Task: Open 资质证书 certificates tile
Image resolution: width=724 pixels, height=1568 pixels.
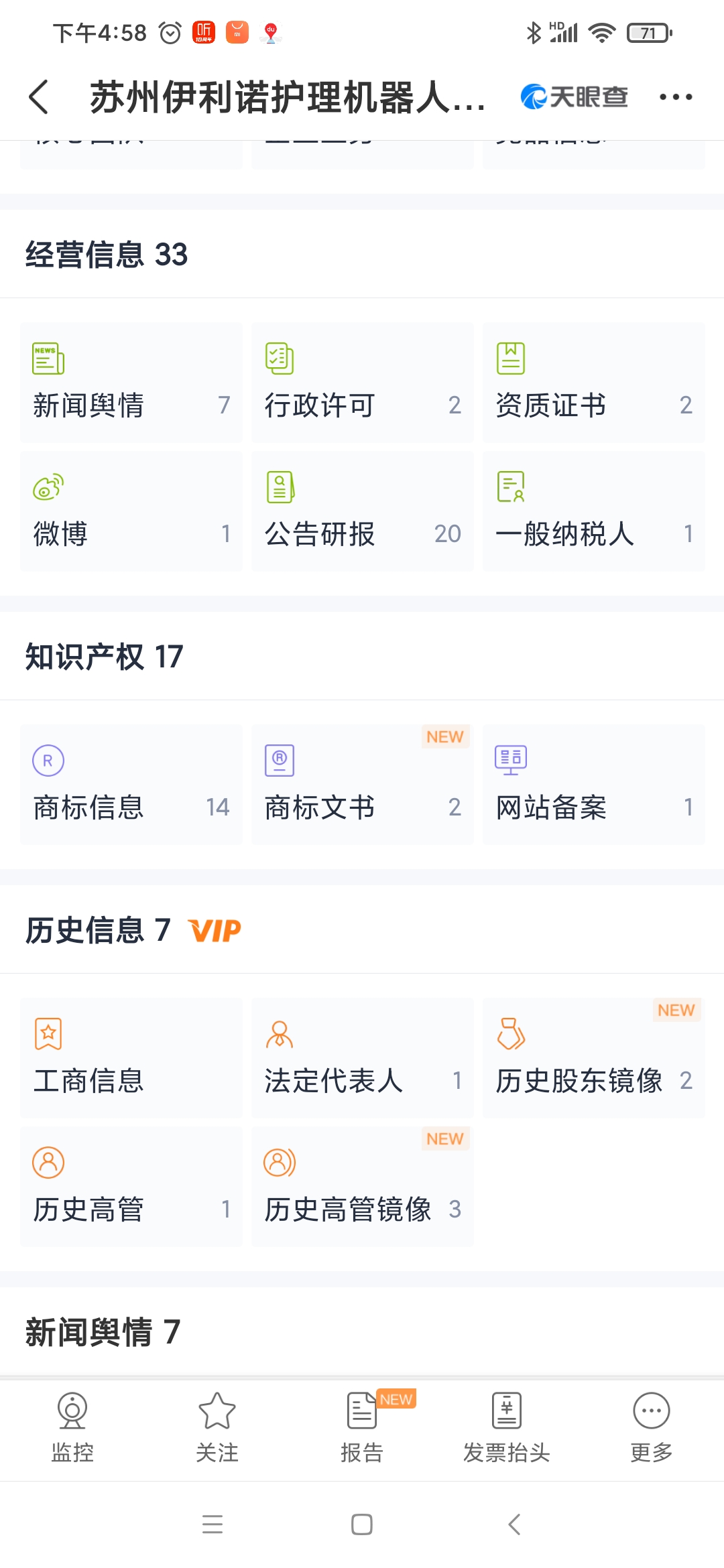Action: point(594,382)
